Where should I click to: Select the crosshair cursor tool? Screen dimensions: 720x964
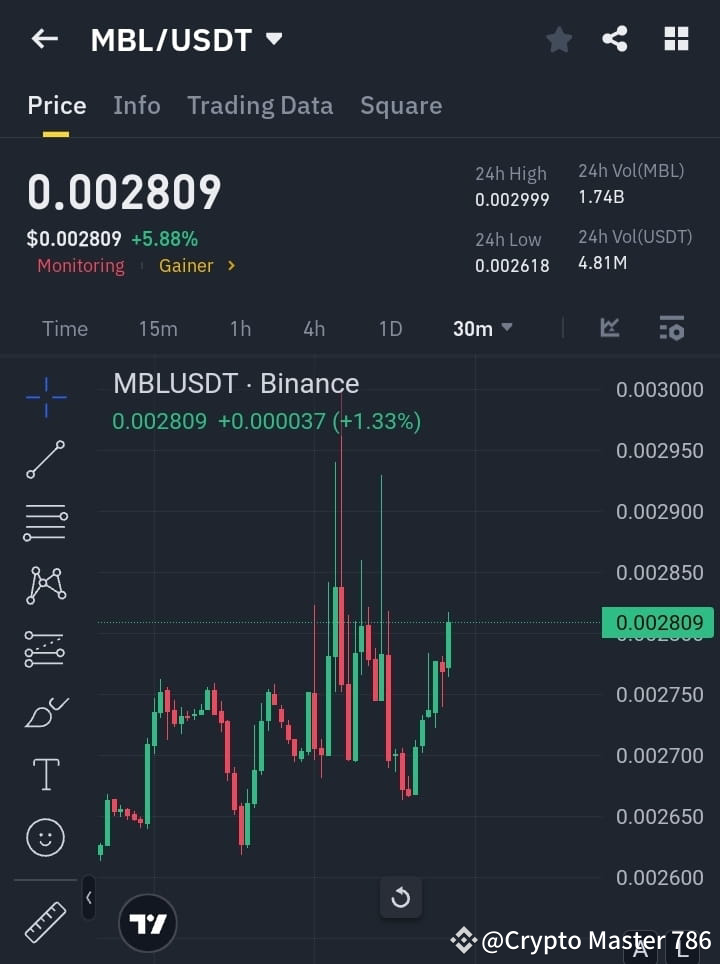[x=44, y=398]
